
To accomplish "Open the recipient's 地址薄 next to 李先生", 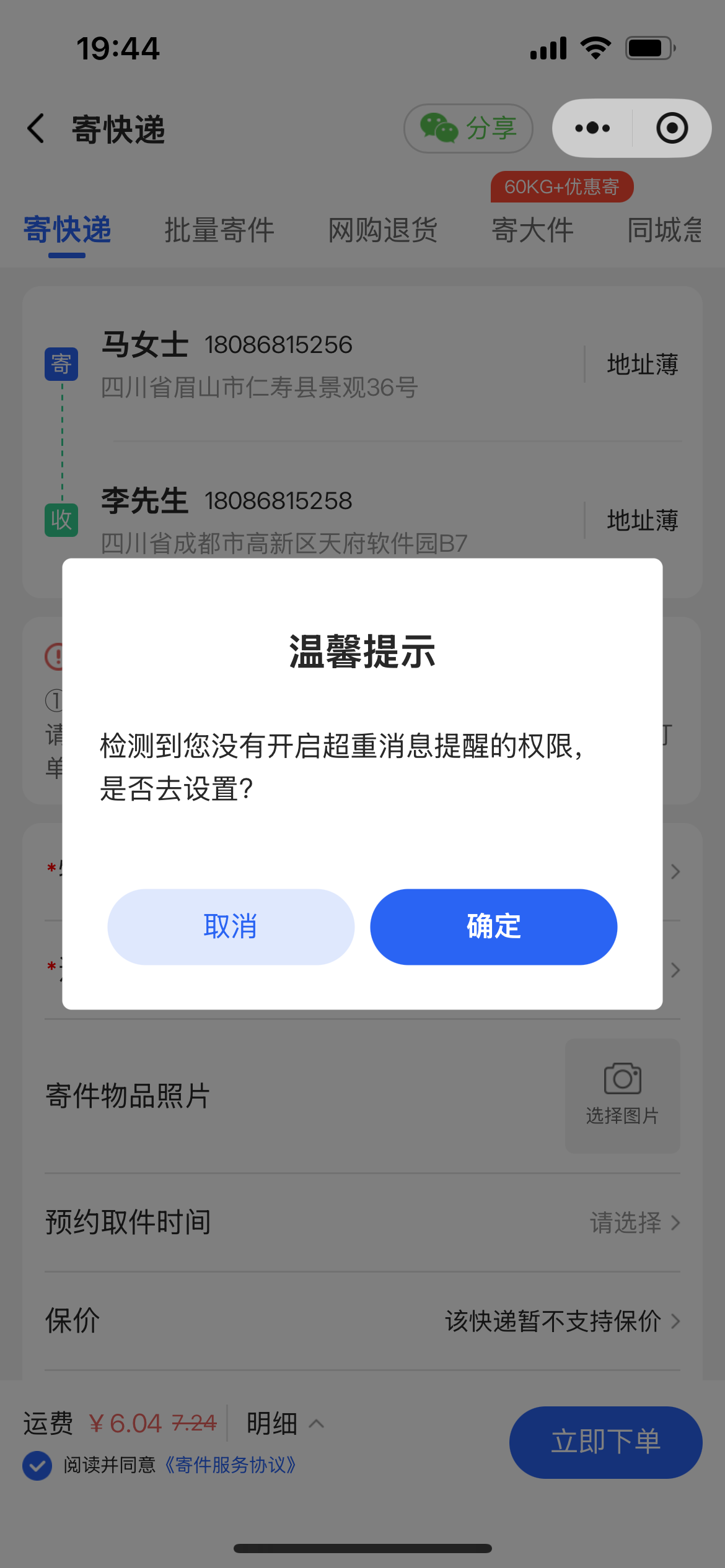I will (x=643, y=520).
